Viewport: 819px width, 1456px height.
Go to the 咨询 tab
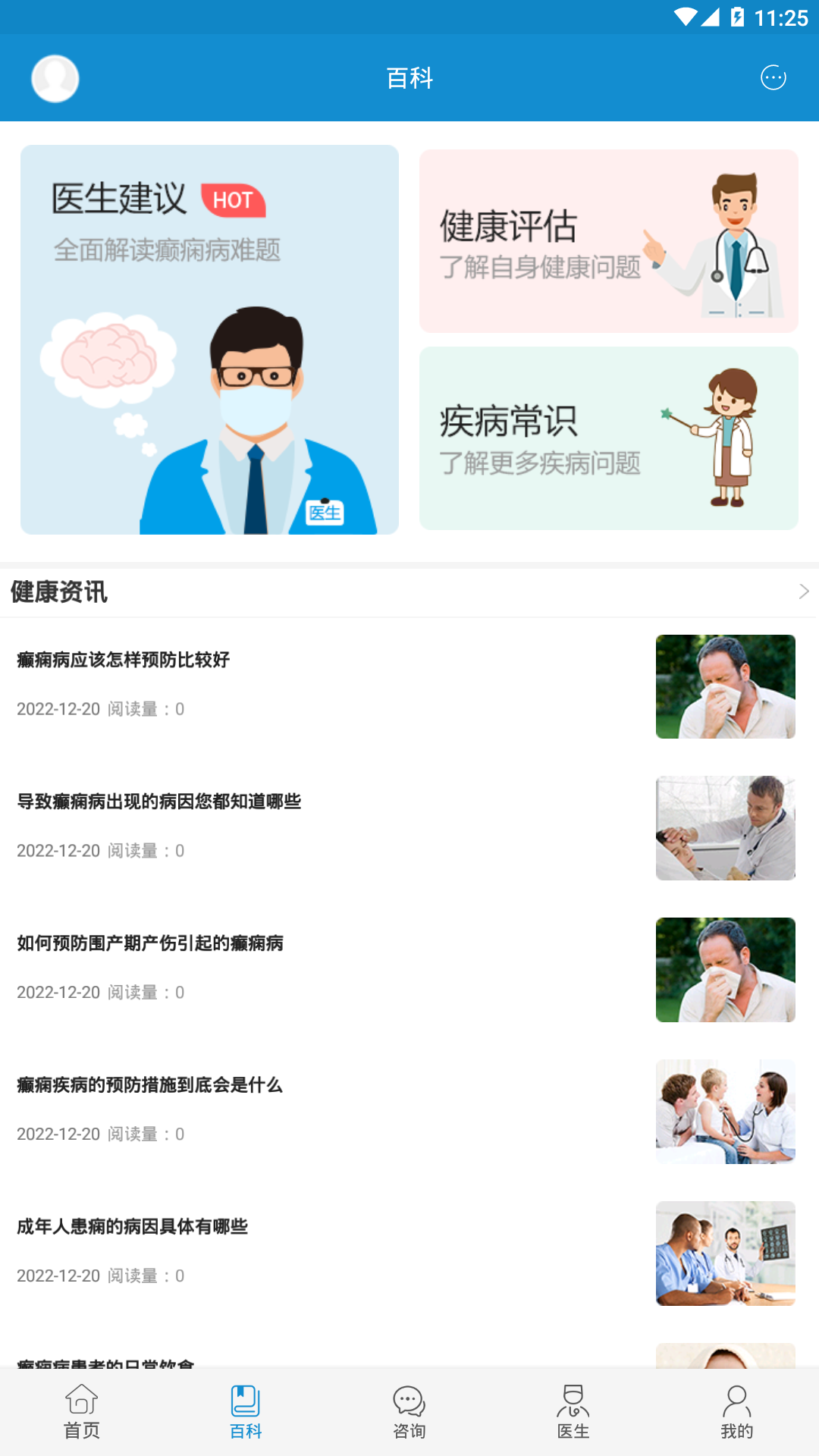[409, 1412]
